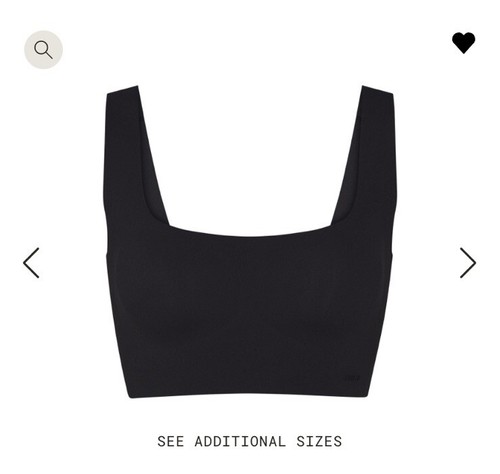Open See Additional Sizes
The image size is (500, 474).
tap(250, 441)
